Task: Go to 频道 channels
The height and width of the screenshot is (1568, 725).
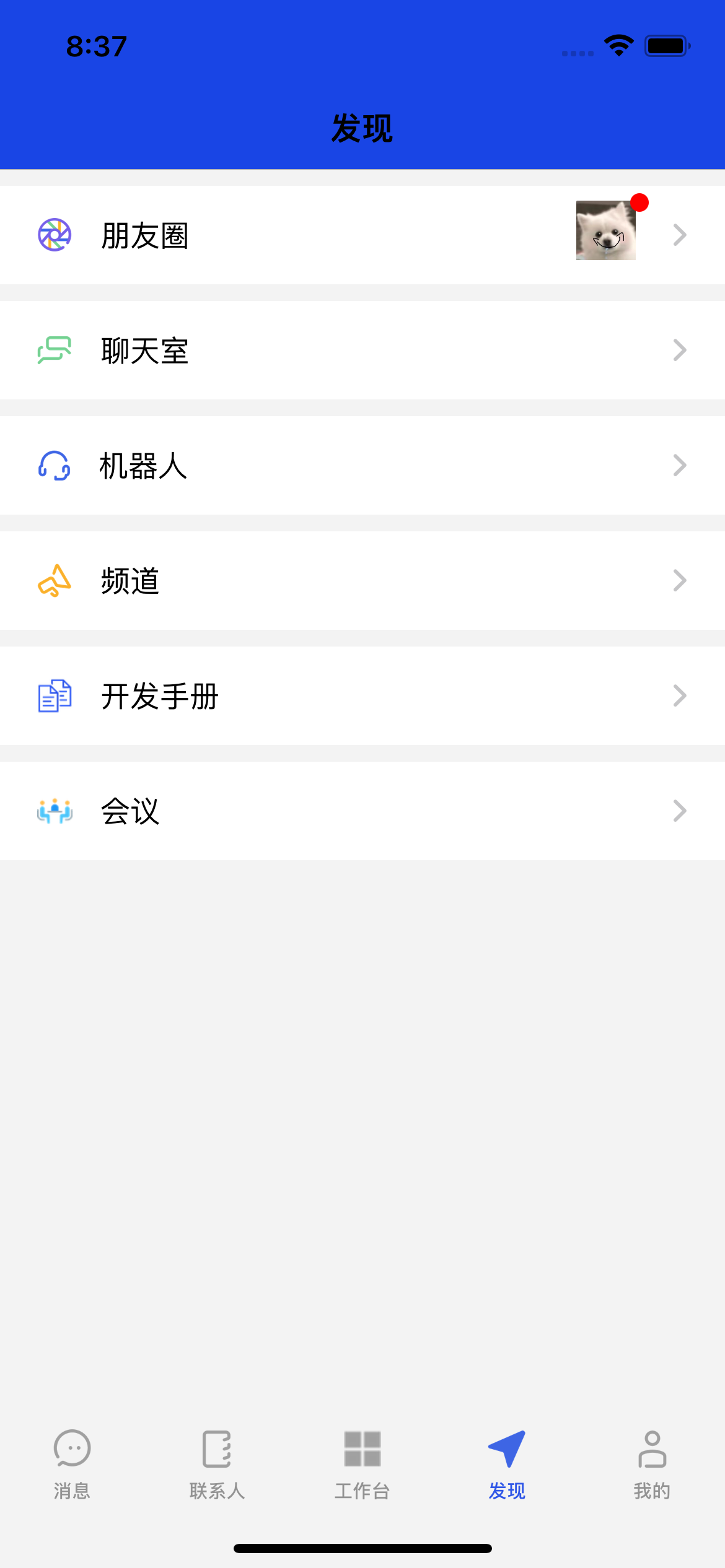Action: click(x=362, y=581)
